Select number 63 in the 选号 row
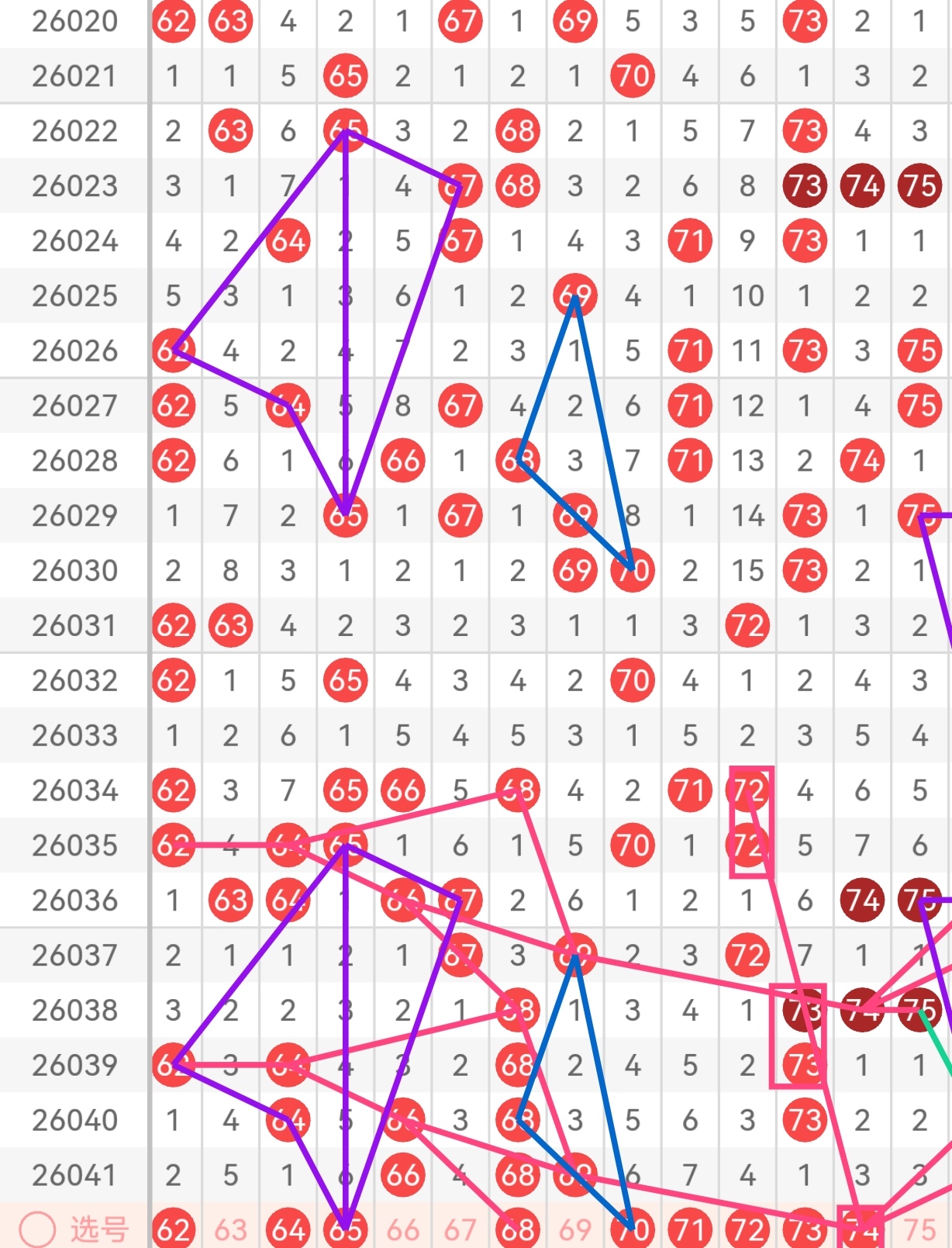The image size is (952, 1248). [x=230, y=1229]
